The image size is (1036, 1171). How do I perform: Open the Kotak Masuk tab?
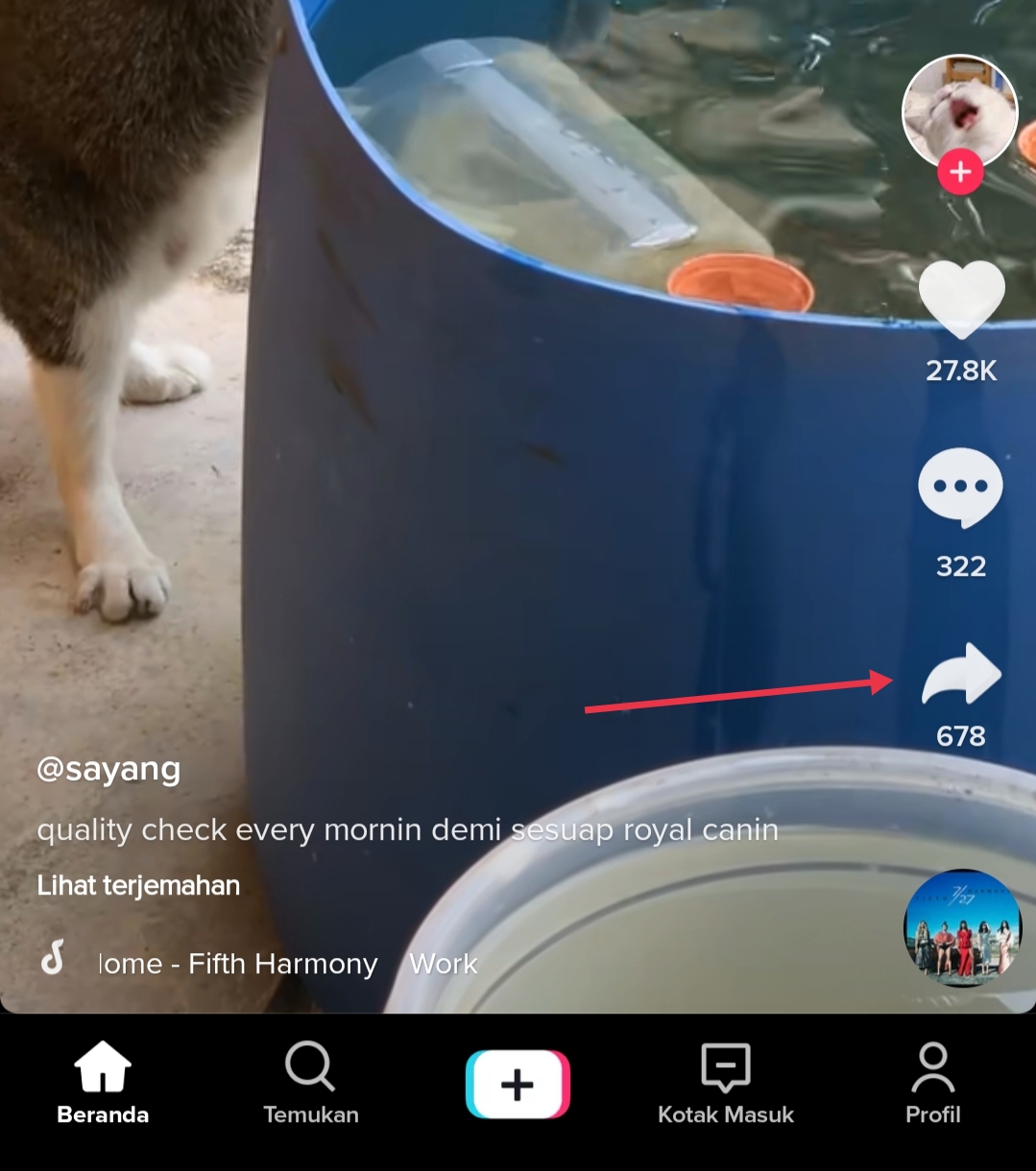(726, 1085)
